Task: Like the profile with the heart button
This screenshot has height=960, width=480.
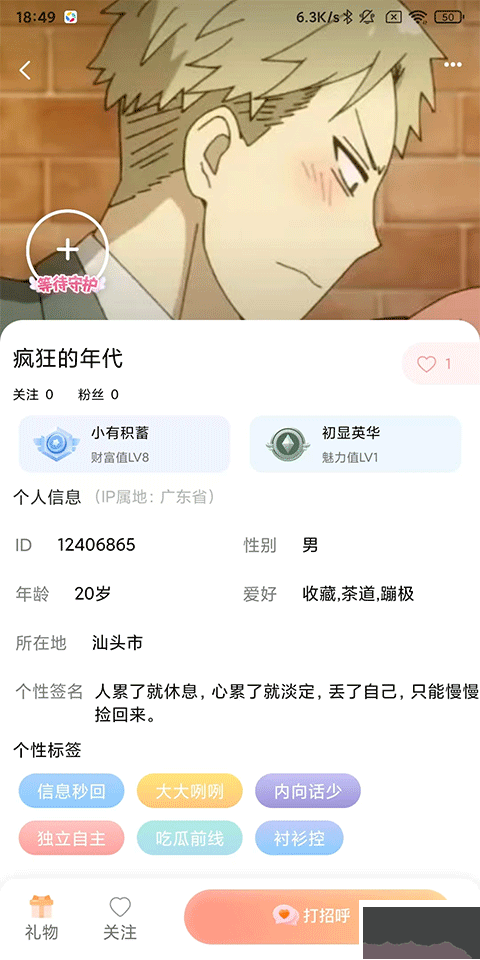Action: (440, 364)
